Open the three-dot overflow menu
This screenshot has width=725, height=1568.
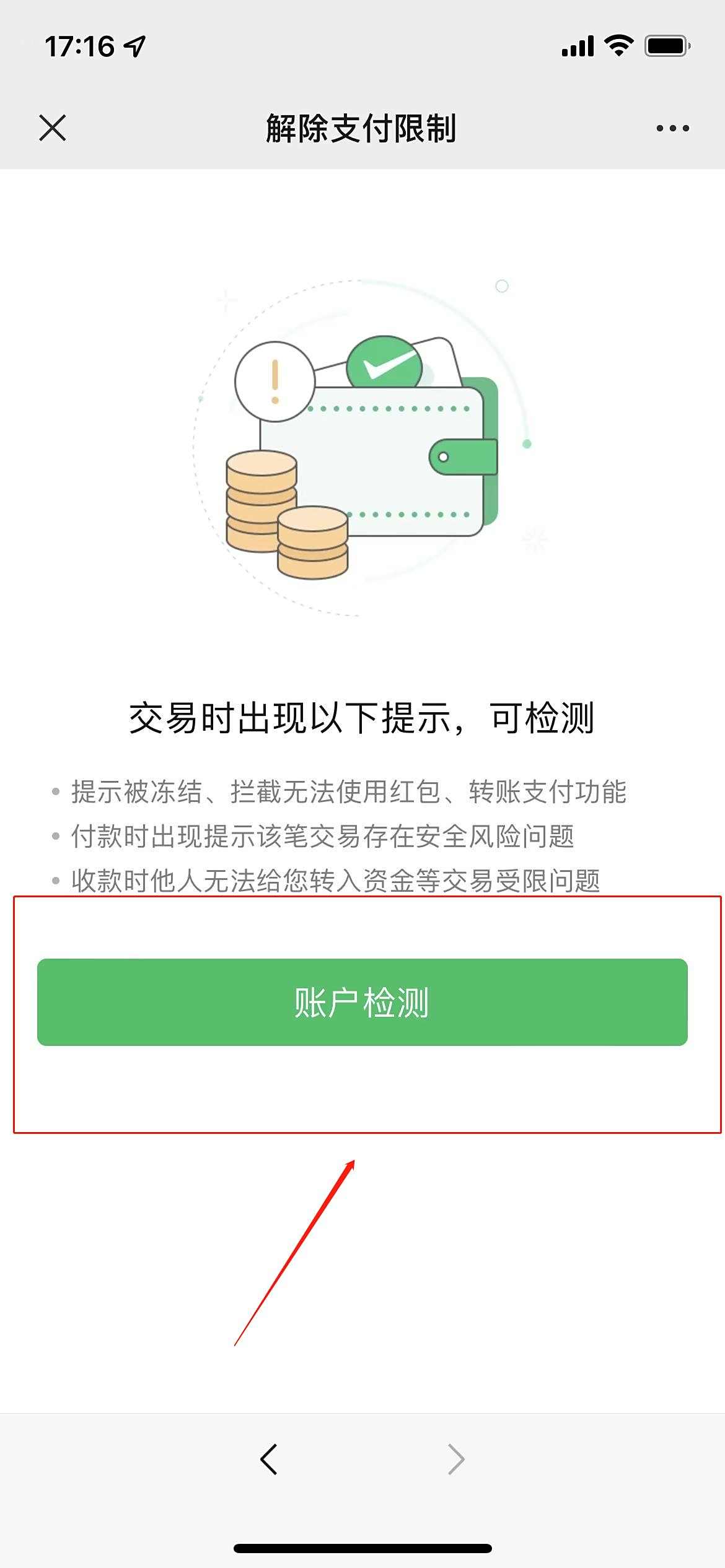tap(672, 128)
